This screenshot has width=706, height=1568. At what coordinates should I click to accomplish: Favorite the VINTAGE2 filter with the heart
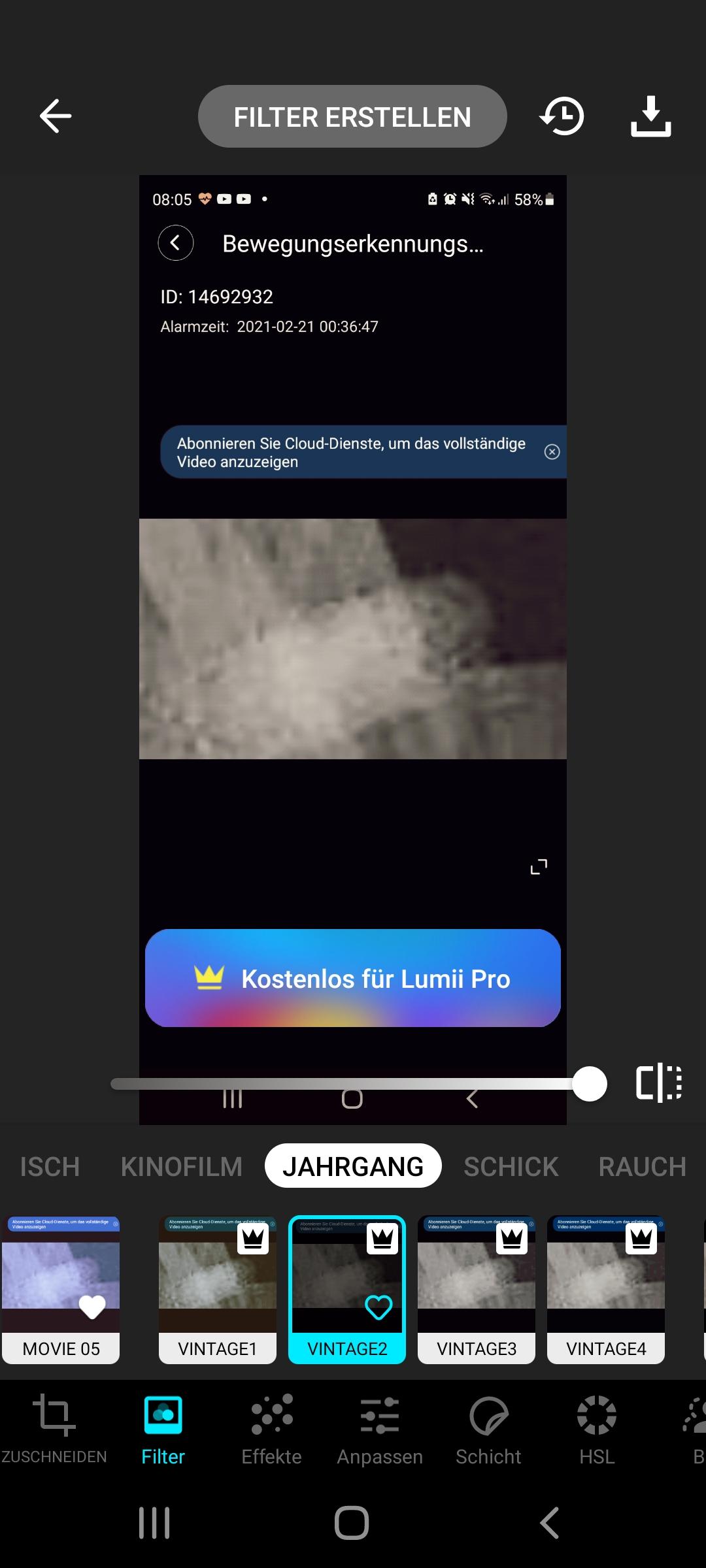click(378, 1307)
